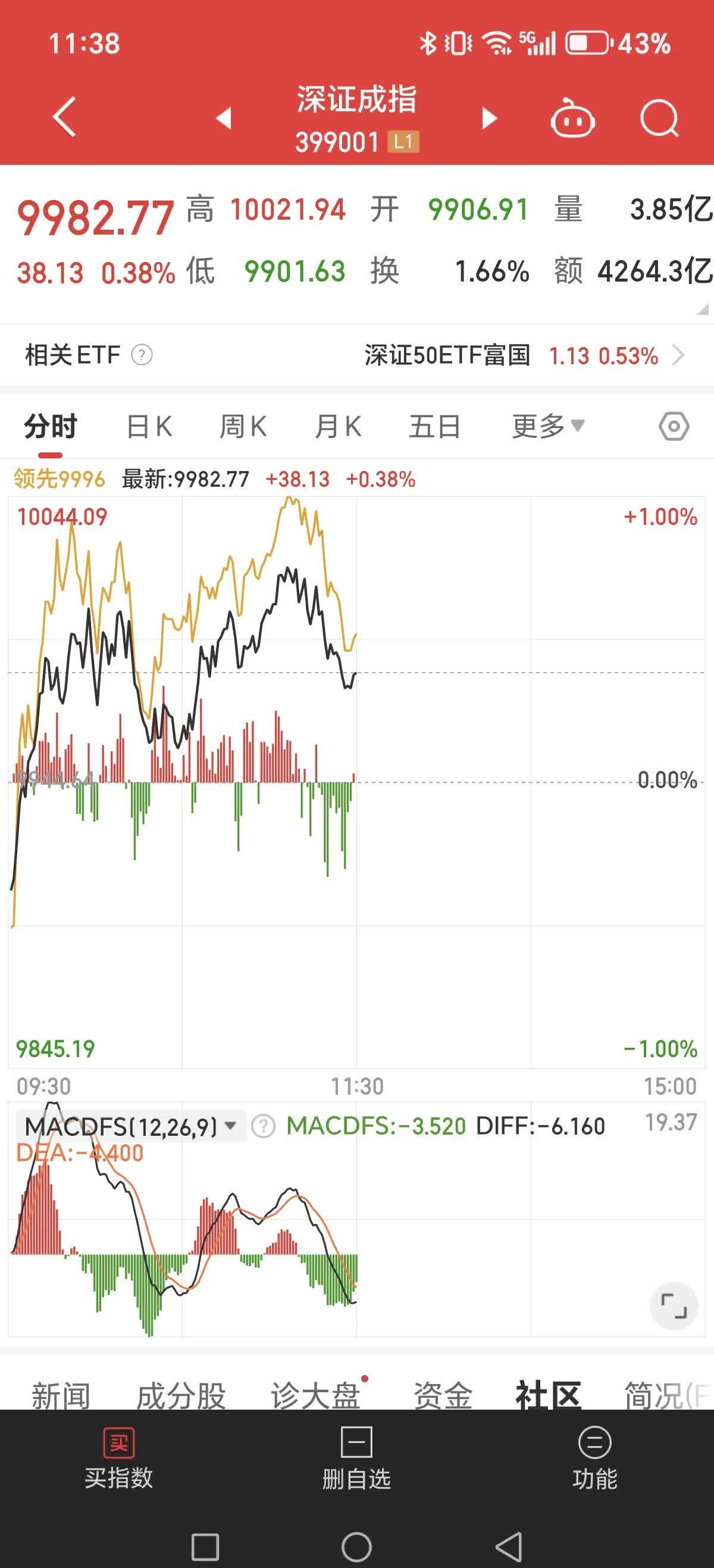Open the 更多 chart type dropdown

(547, 426)
